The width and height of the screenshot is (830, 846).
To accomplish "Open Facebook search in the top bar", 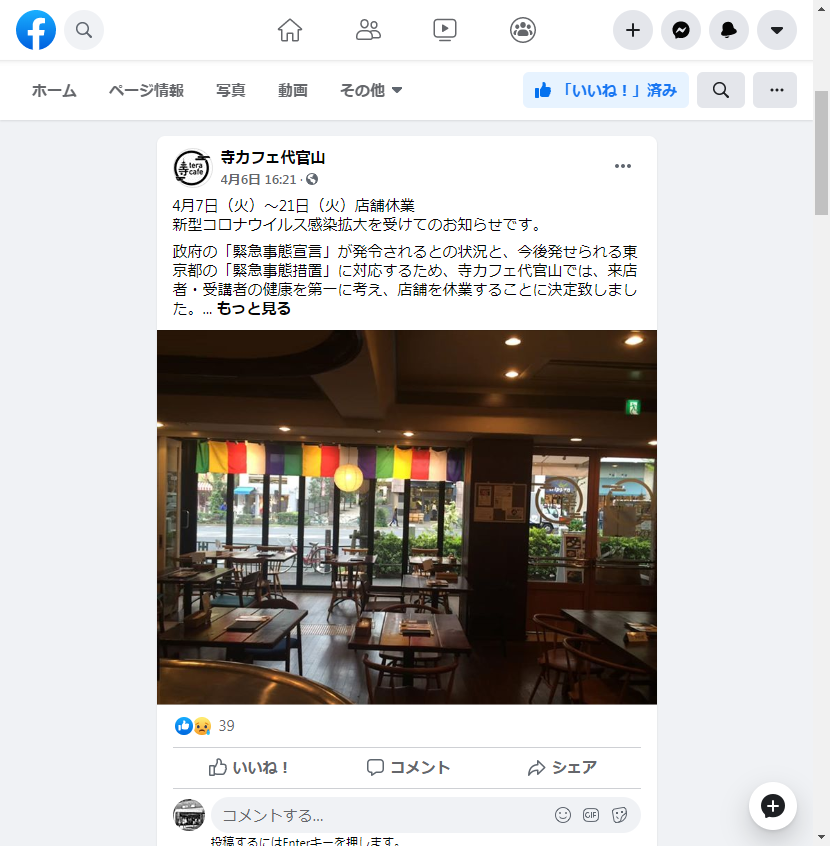I will point(84,31).
